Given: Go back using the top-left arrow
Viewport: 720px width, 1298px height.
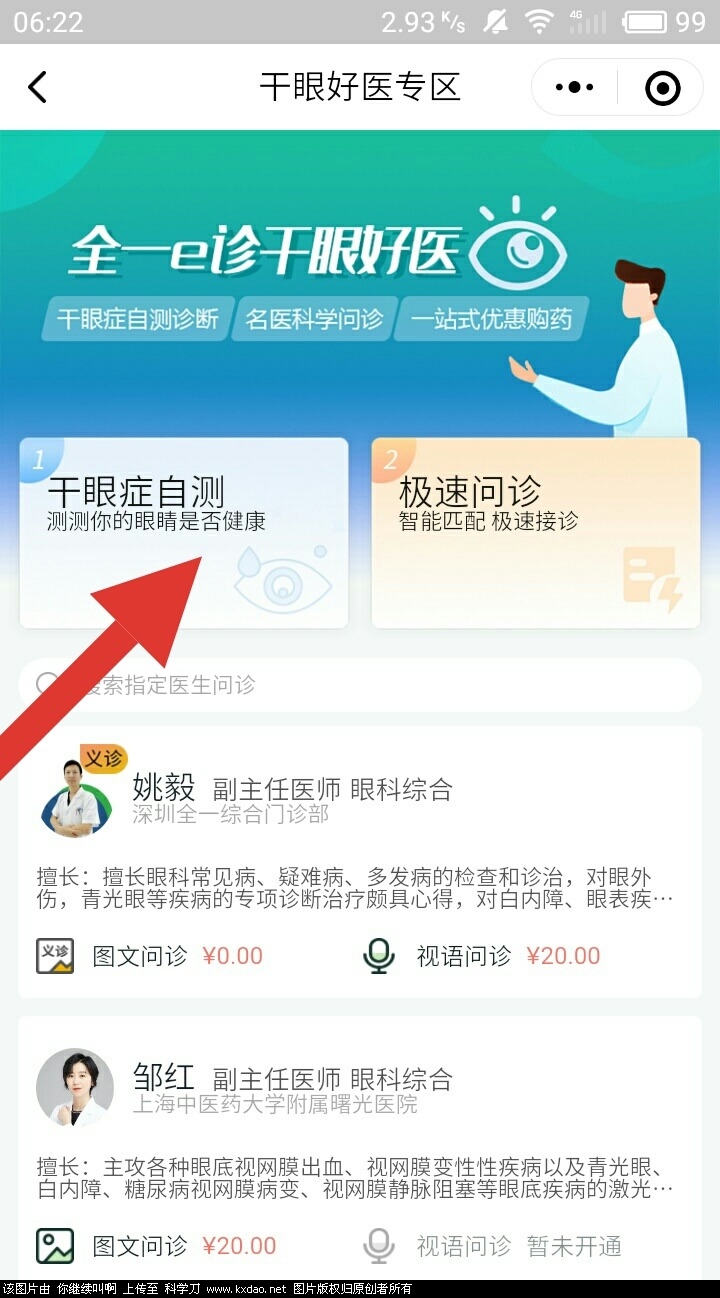Looking at the screenshot, I should coord(38,88).
